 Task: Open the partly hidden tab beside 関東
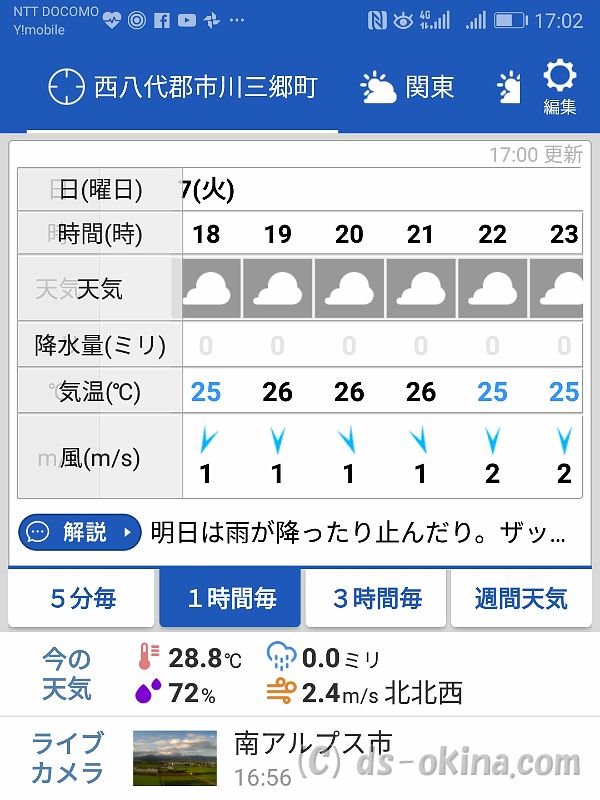510,88
